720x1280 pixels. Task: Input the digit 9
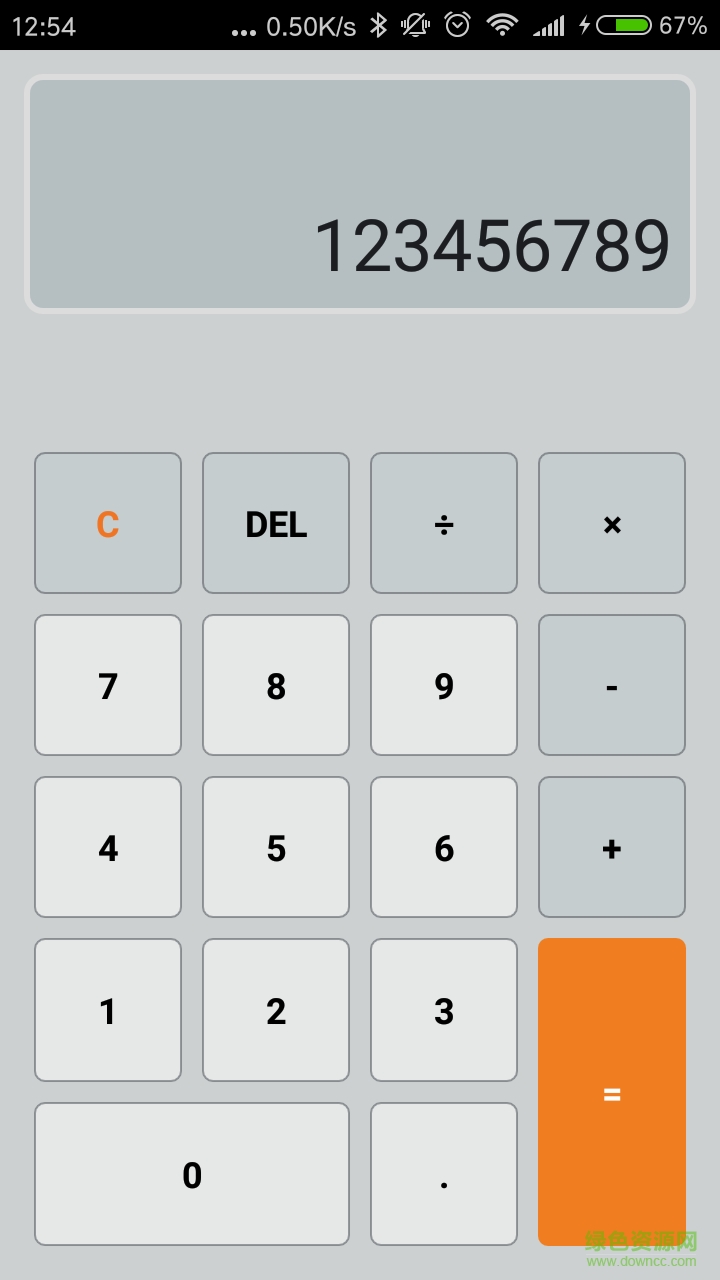click(x=444, y=685)
